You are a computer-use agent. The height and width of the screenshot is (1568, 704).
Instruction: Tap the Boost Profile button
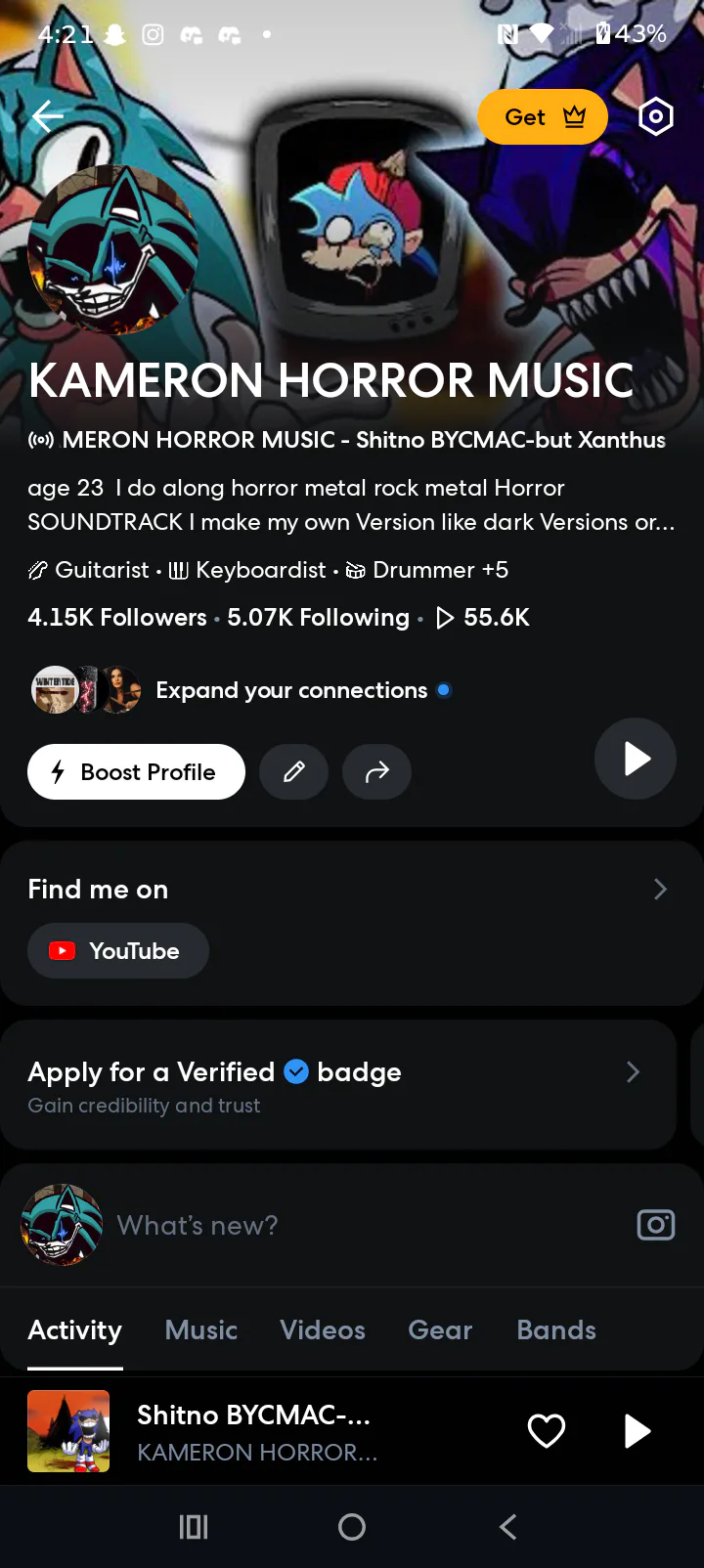coord(136,772)
